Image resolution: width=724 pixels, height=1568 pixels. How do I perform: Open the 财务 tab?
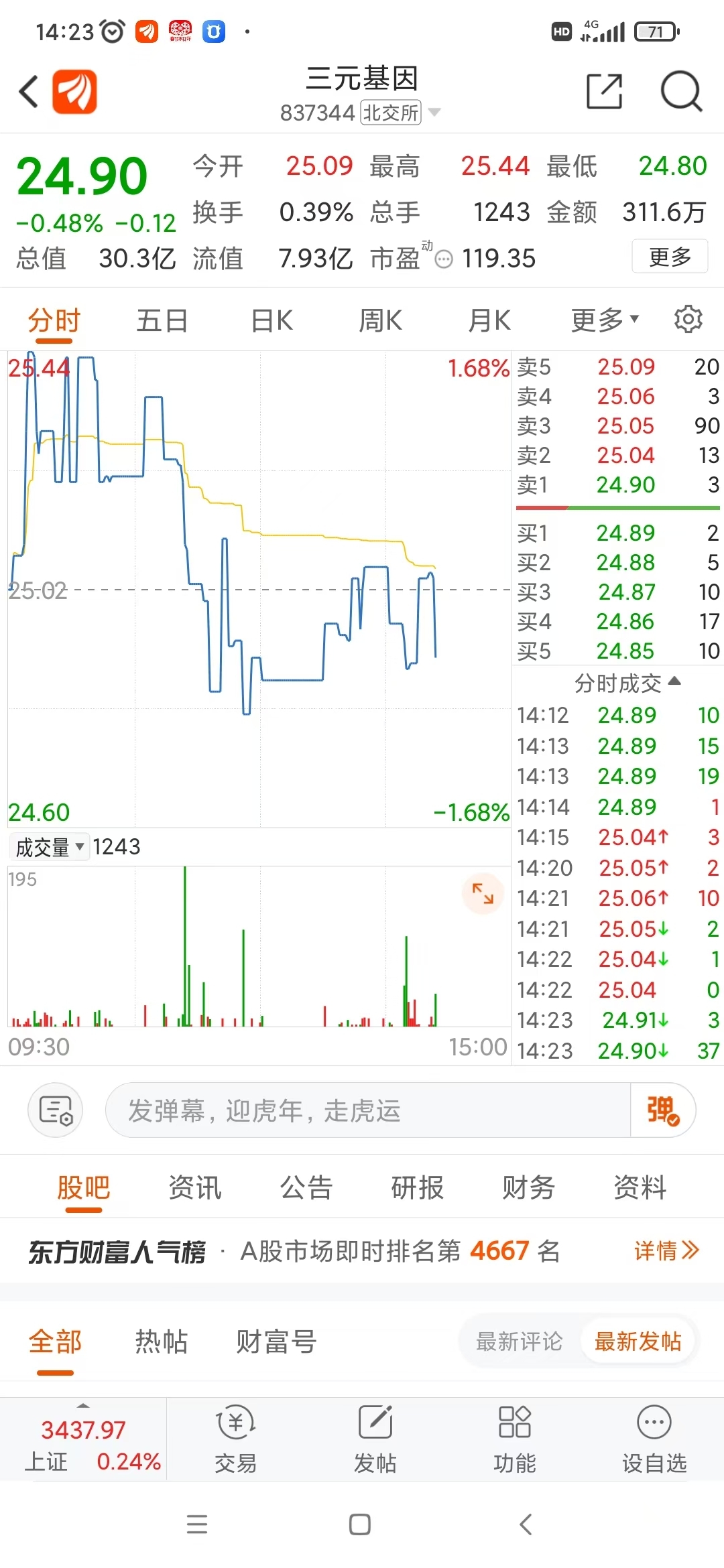(x=529, y=1188)
